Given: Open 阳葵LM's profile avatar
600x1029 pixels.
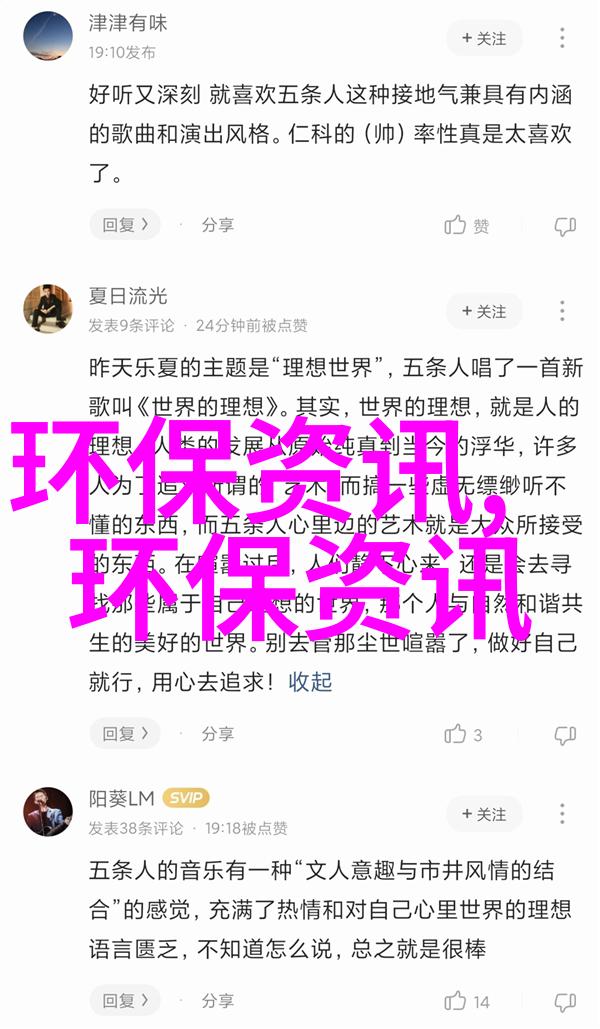Looking at the screenshot, I should [x=48, y=812].
